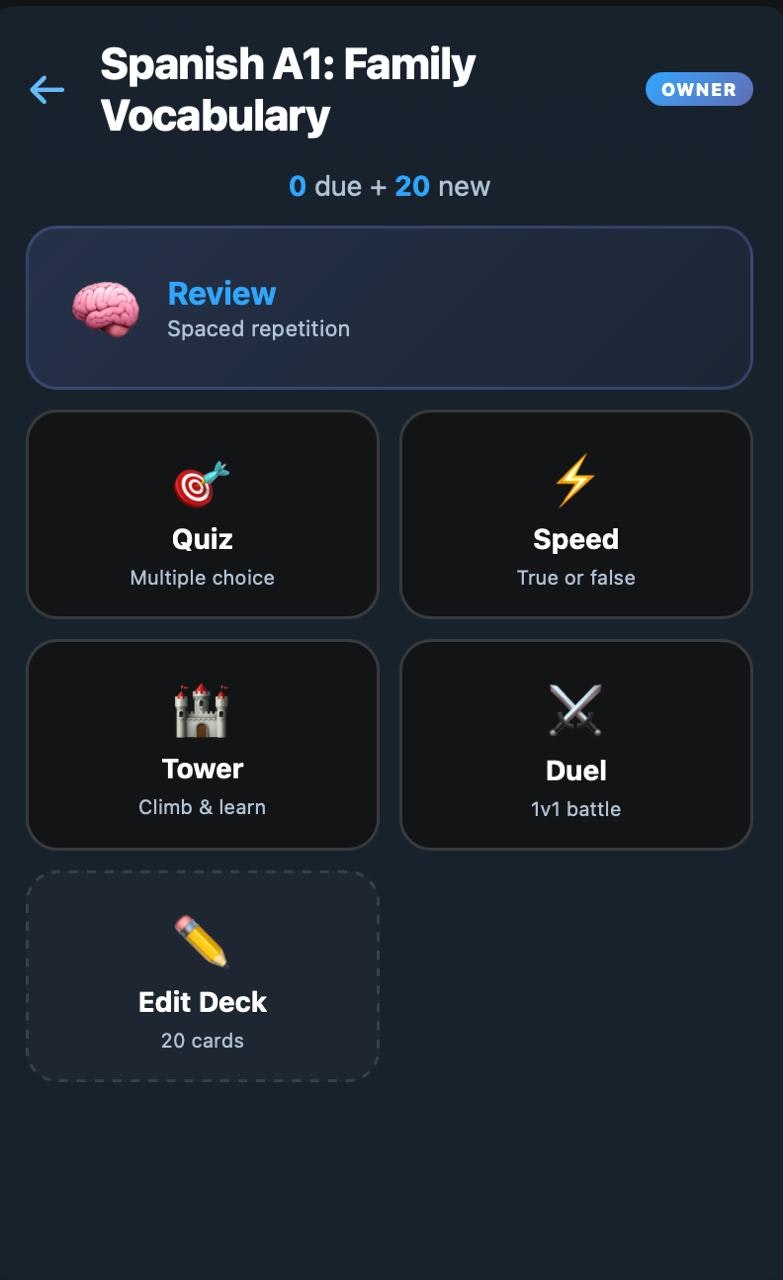Start a multiple choice Quiz
Screen dimensions: 783x1280
[202, 513]
